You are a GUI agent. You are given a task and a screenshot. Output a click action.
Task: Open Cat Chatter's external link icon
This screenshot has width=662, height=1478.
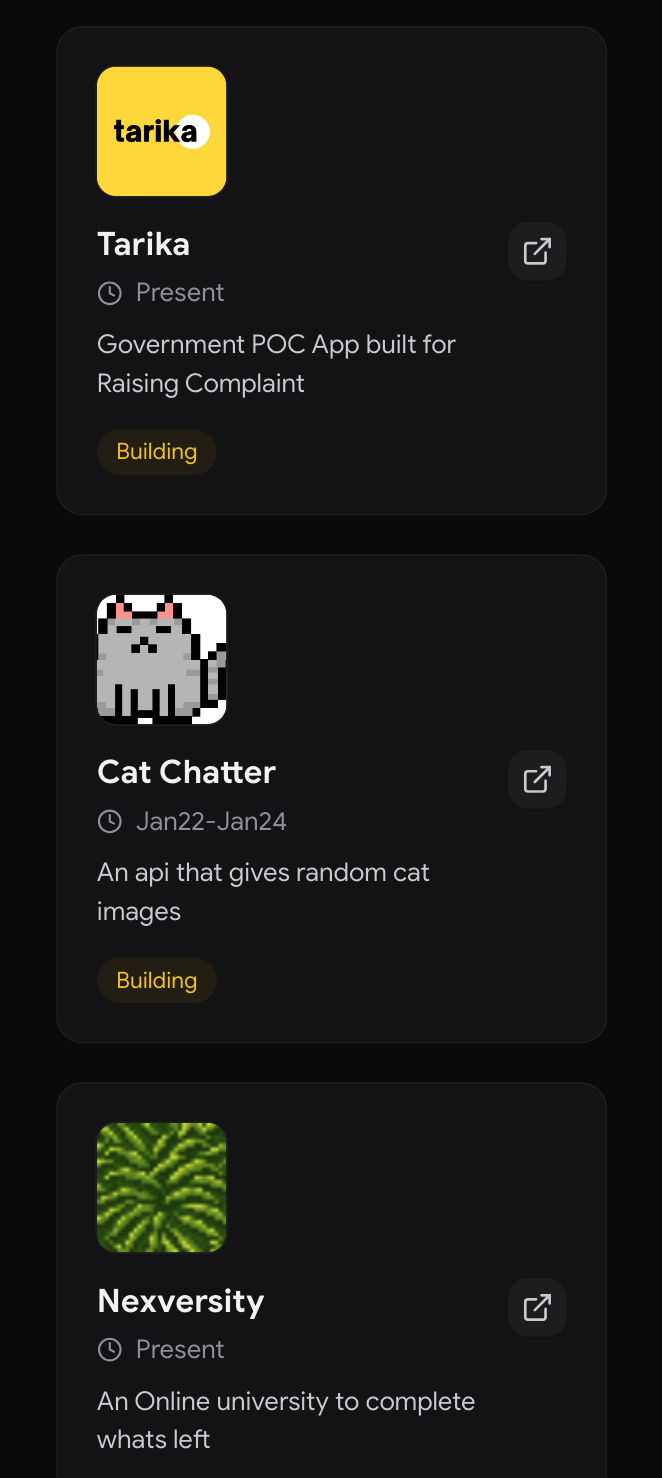[x=537, y=779]
